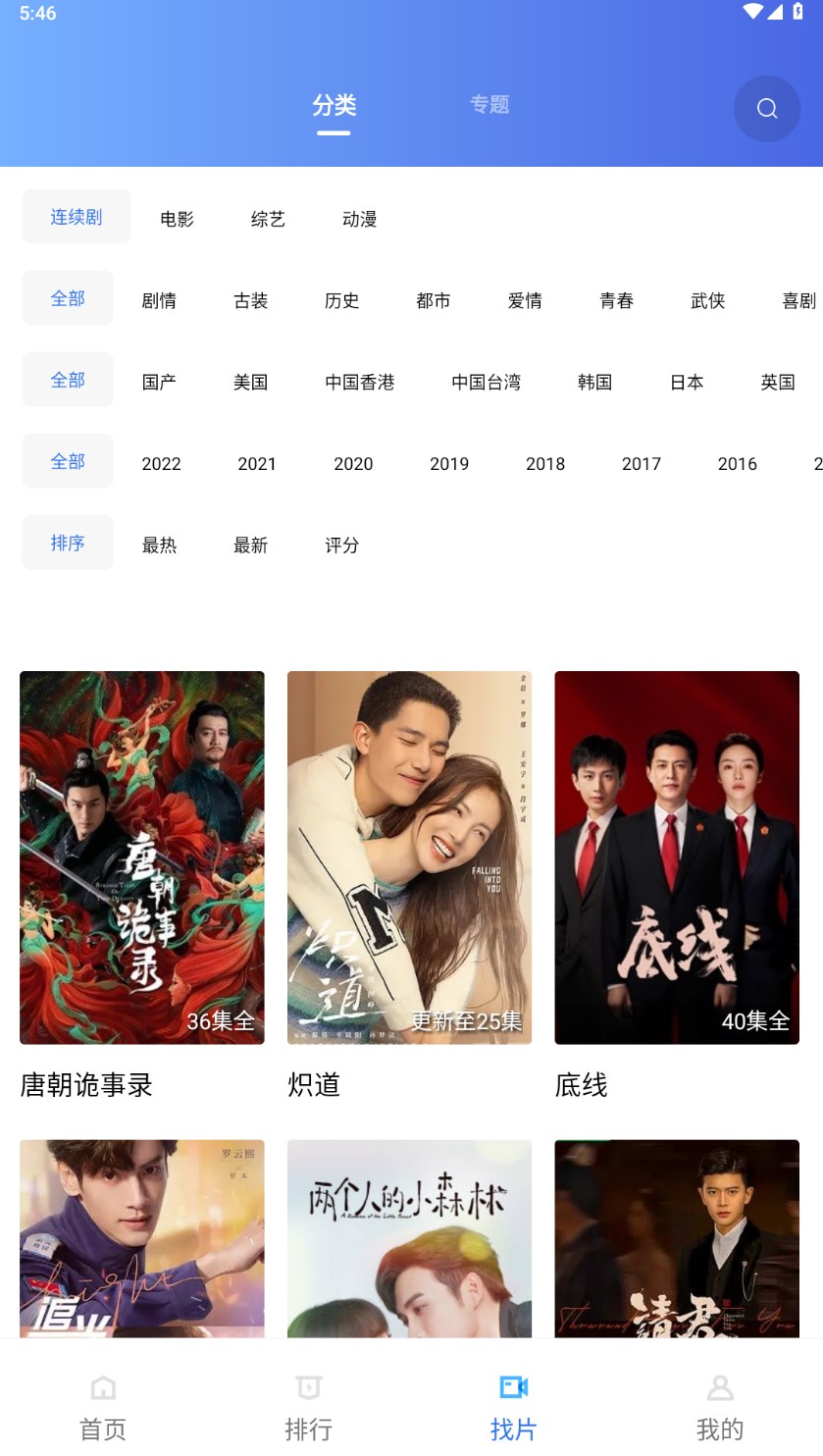This screenshot has height=1456, width=823.
Task: Open the search icon in header
Action: point(767,109)
